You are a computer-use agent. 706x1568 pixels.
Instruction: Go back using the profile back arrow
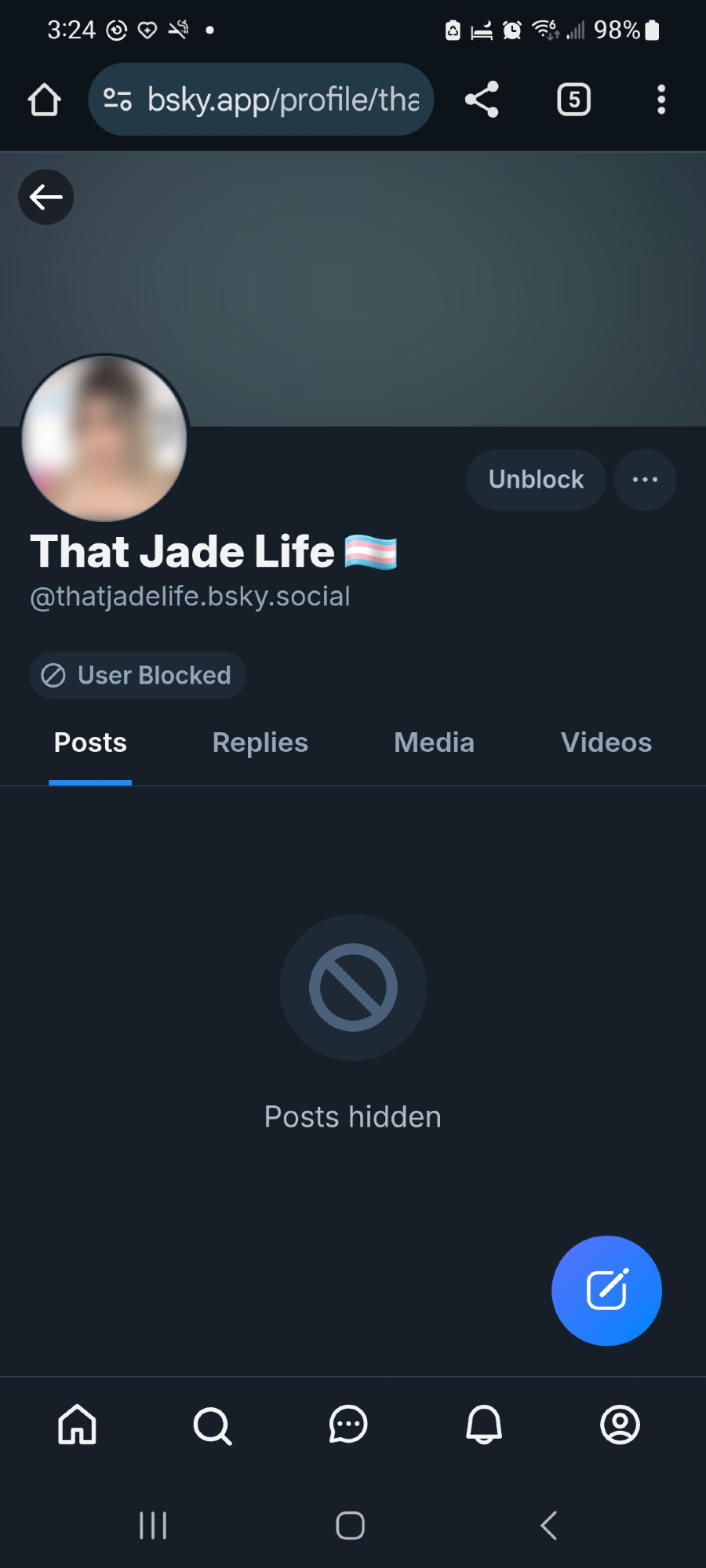coord(45,197)
